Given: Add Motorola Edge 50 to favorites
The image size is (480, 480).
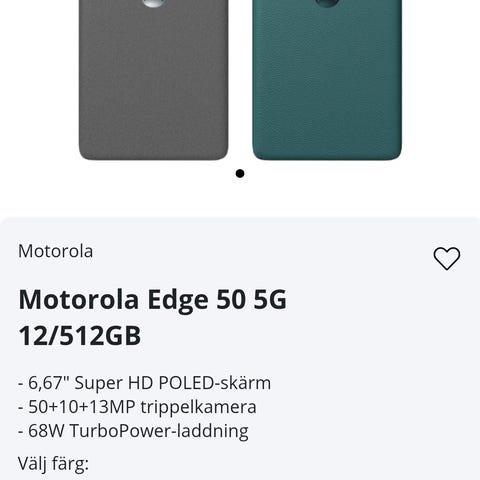Looking at the screenshot, I should 447,258.
